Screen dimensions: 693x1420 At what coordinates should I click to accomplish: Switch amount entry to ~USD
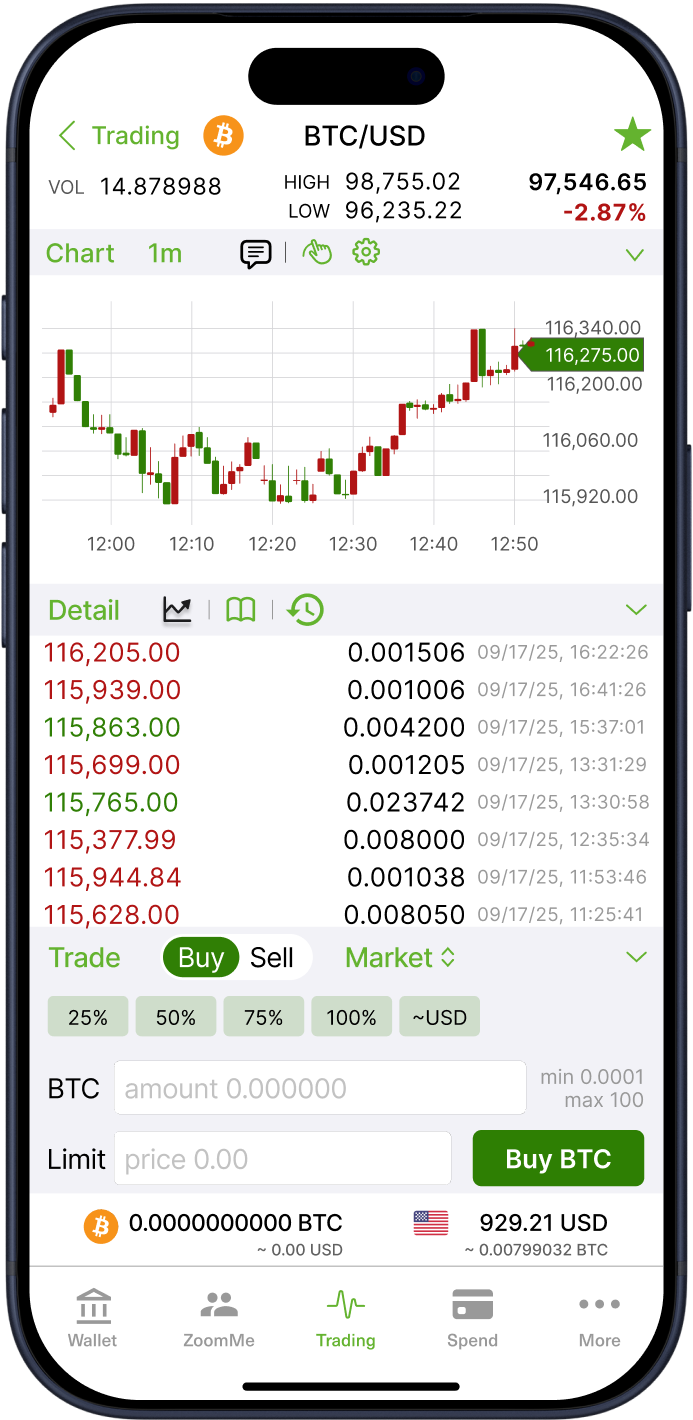(x=439, y=1017)
